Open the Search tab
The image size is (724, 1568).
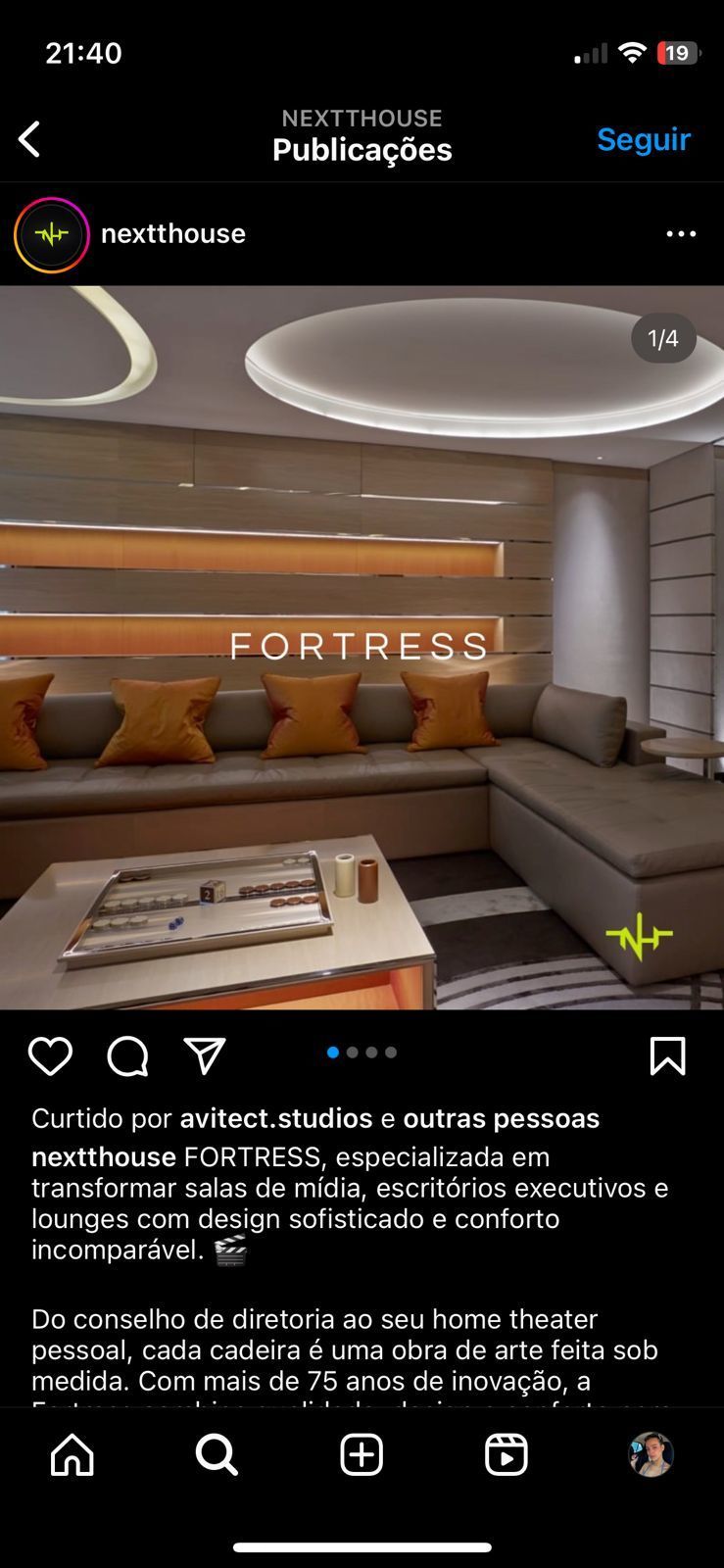(217, 1455)
